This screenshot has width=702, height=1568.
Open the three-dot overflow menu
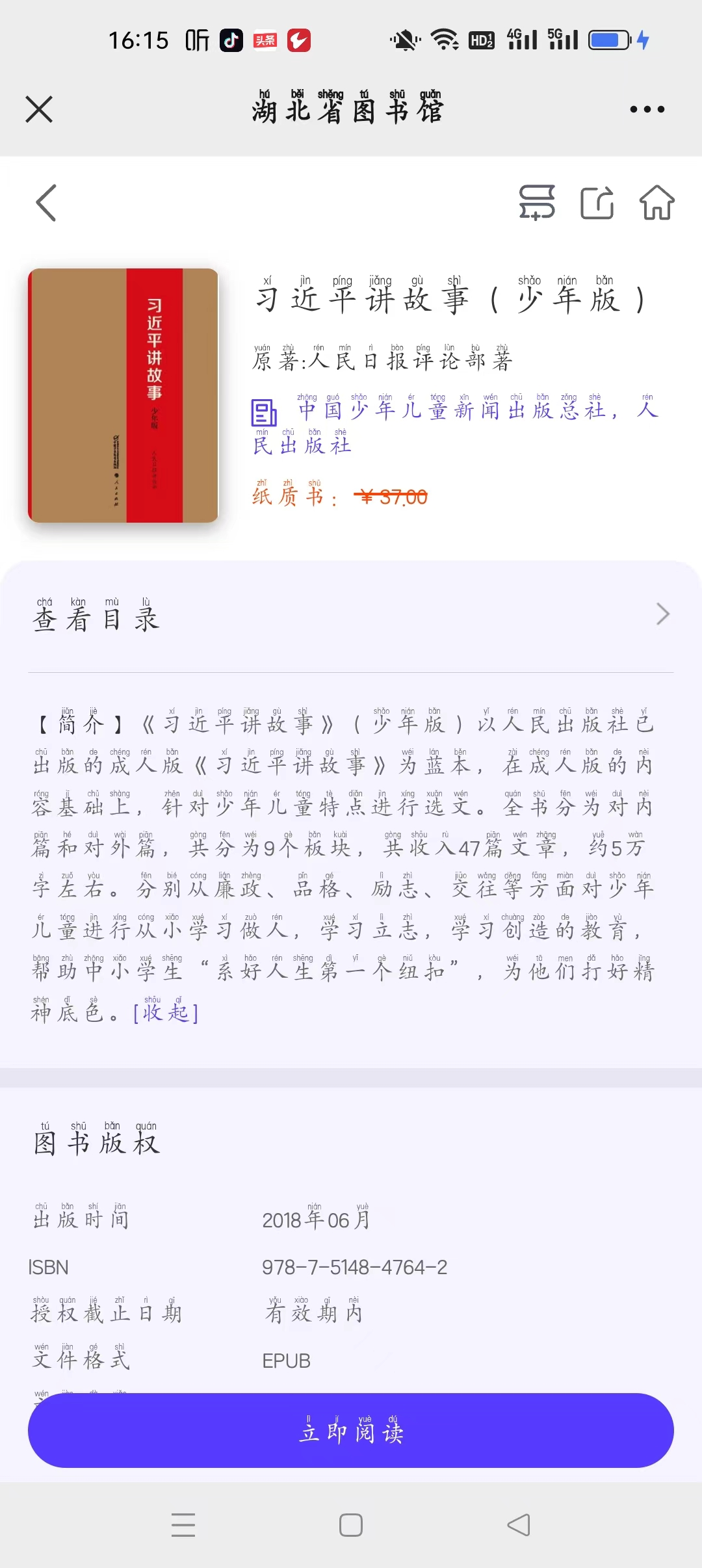pos(647,109)
